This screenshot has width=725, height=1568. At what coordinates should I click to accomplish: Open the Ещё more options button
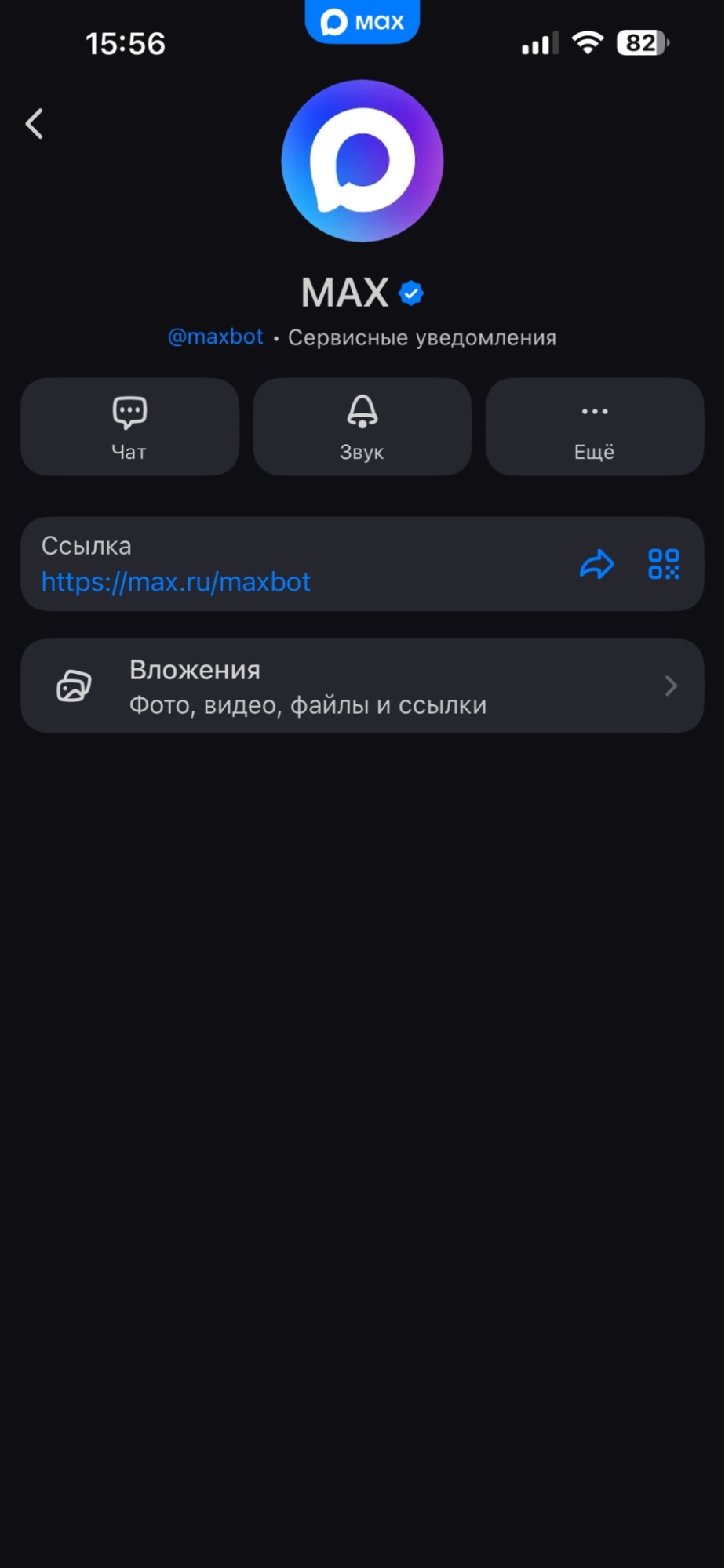(594, 427)
